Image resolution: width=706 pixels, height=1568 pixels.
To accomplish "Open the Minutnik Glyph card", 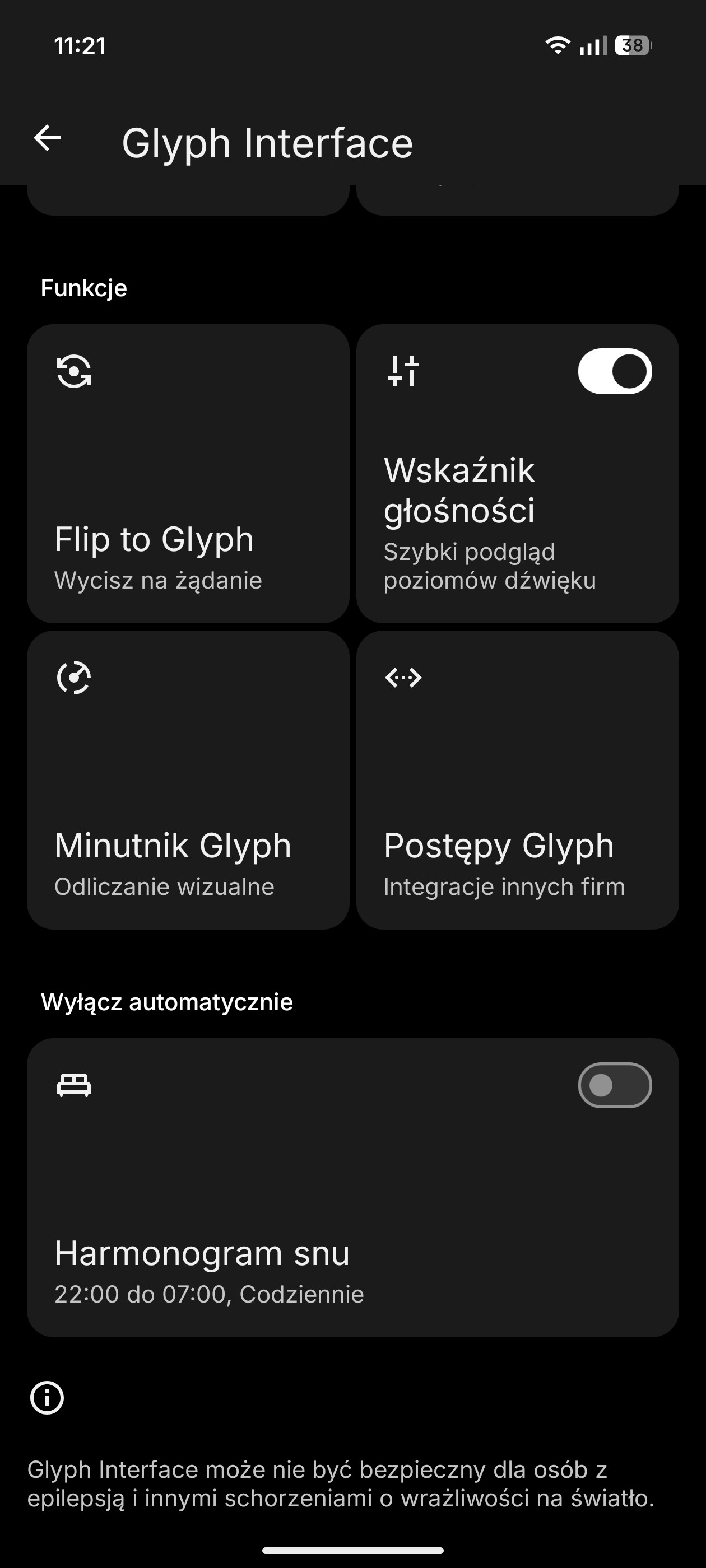I will point(188,780).
